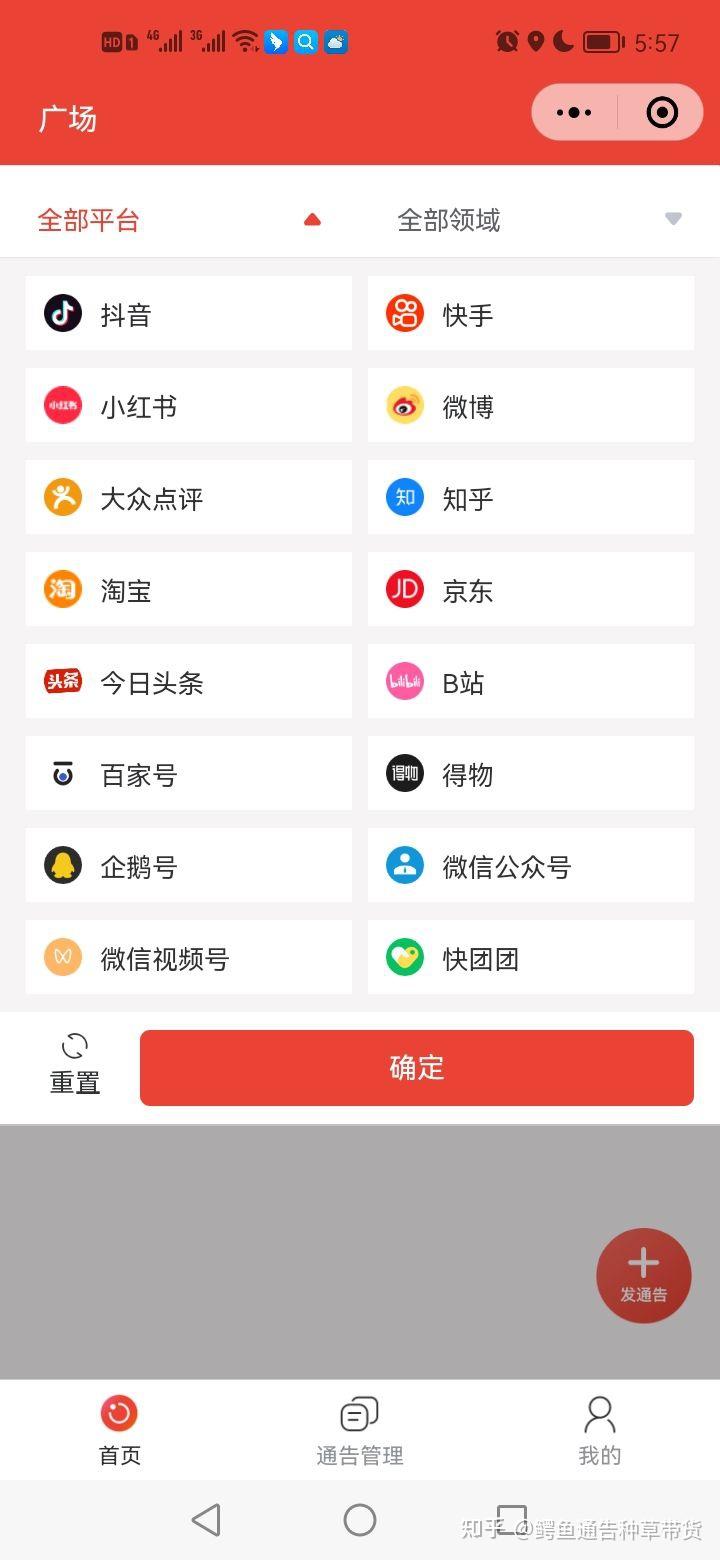
Task: Open the mini-program more options menu
Action: click(x=574, y=112)
